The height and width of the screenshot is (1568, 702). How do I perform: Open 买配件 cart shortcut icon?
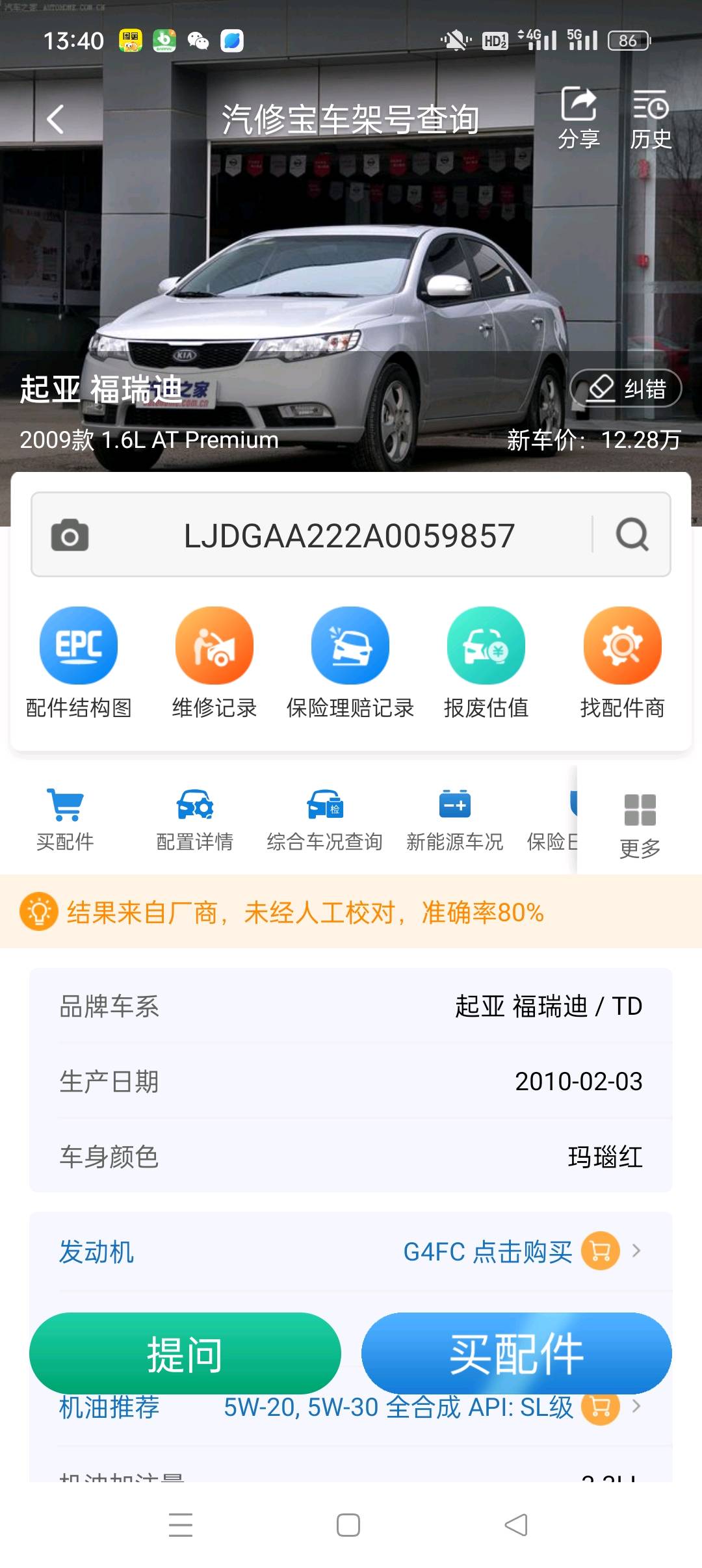point(65,819)
